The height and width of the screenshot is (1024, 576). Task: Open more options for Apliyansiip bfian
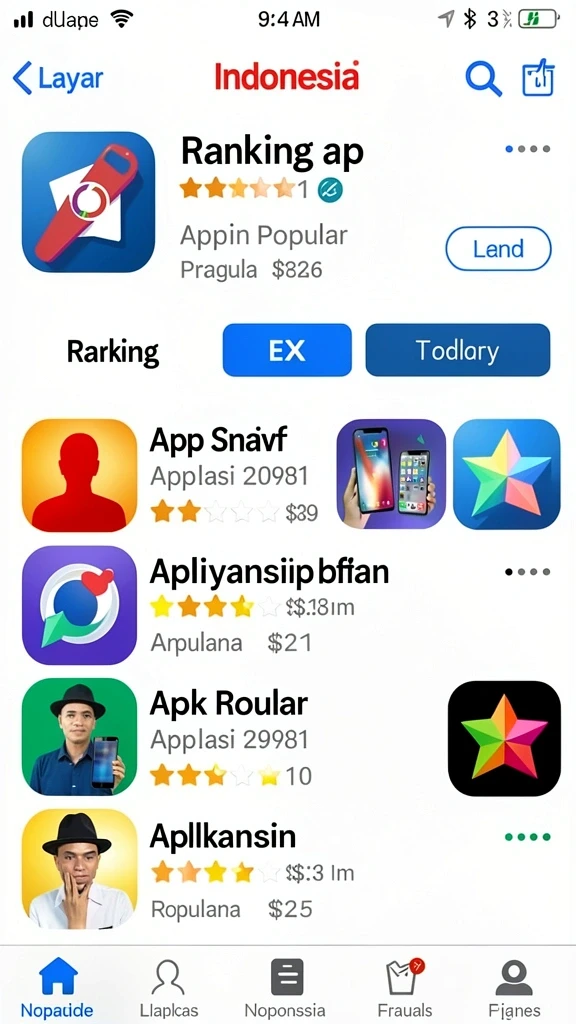(x=528, y=572)
